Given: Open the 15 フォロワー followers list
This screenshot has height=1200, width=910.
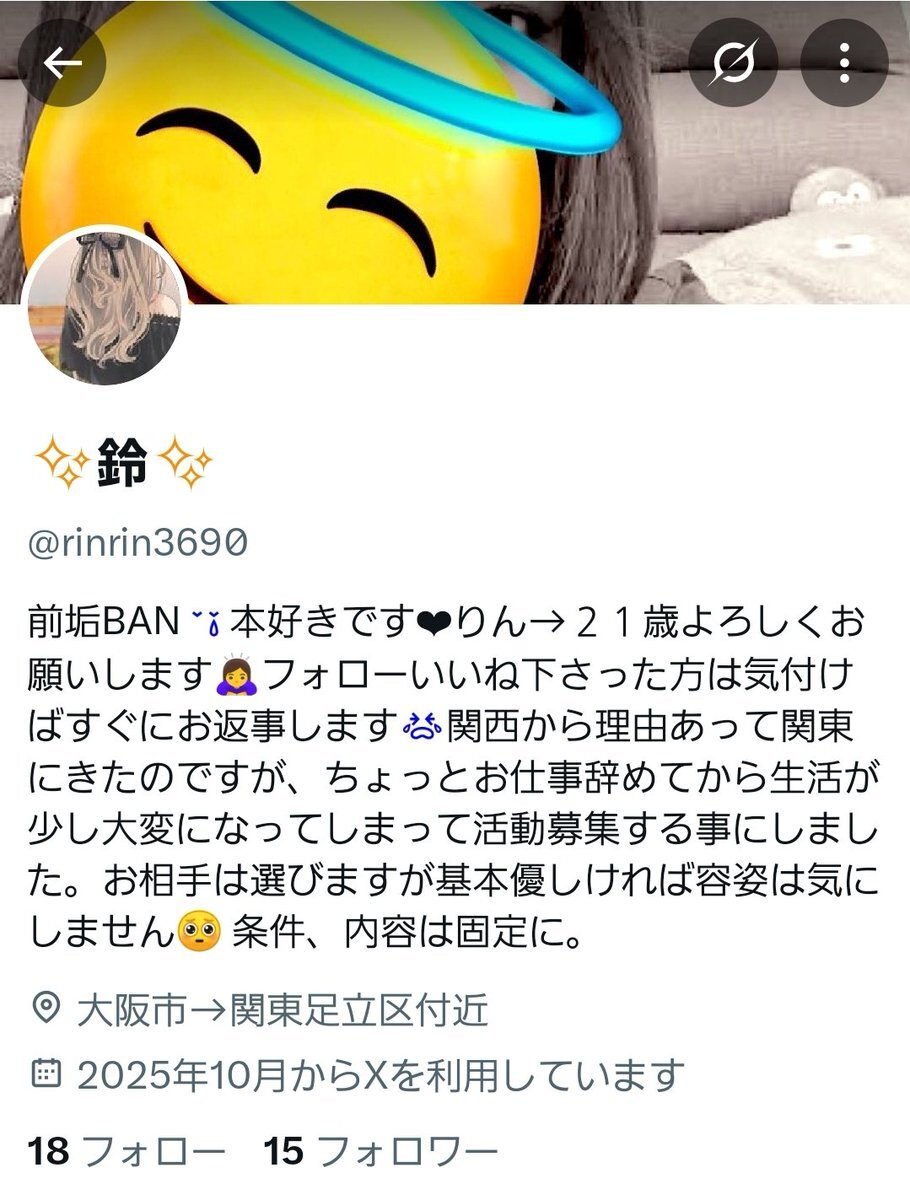Looking at the screenshot, I should [381, 1152].
